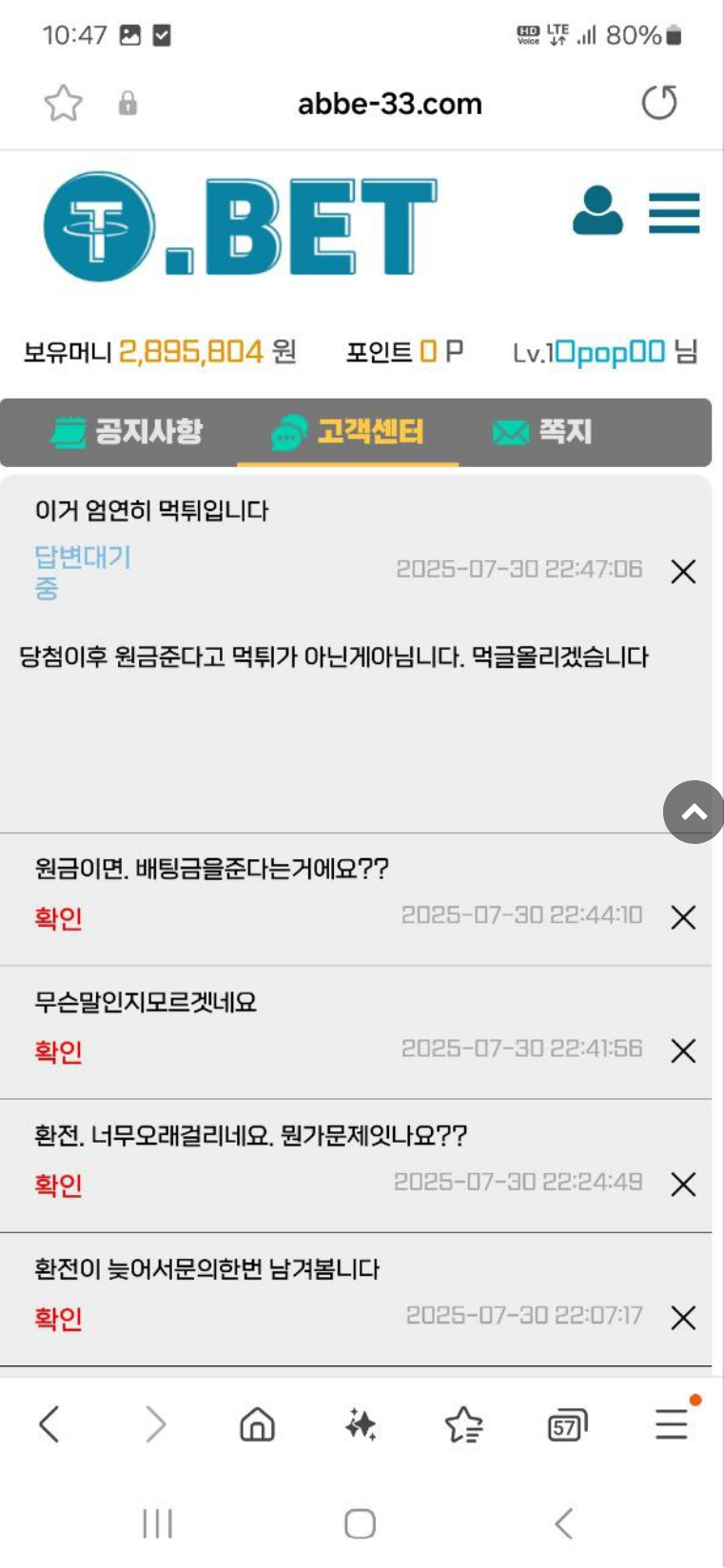Delete the inquiry '환전이 늦어서문의한번 남겨봅니다'
Screen dimensions: 724x1568
click(x=683, y=1318)
